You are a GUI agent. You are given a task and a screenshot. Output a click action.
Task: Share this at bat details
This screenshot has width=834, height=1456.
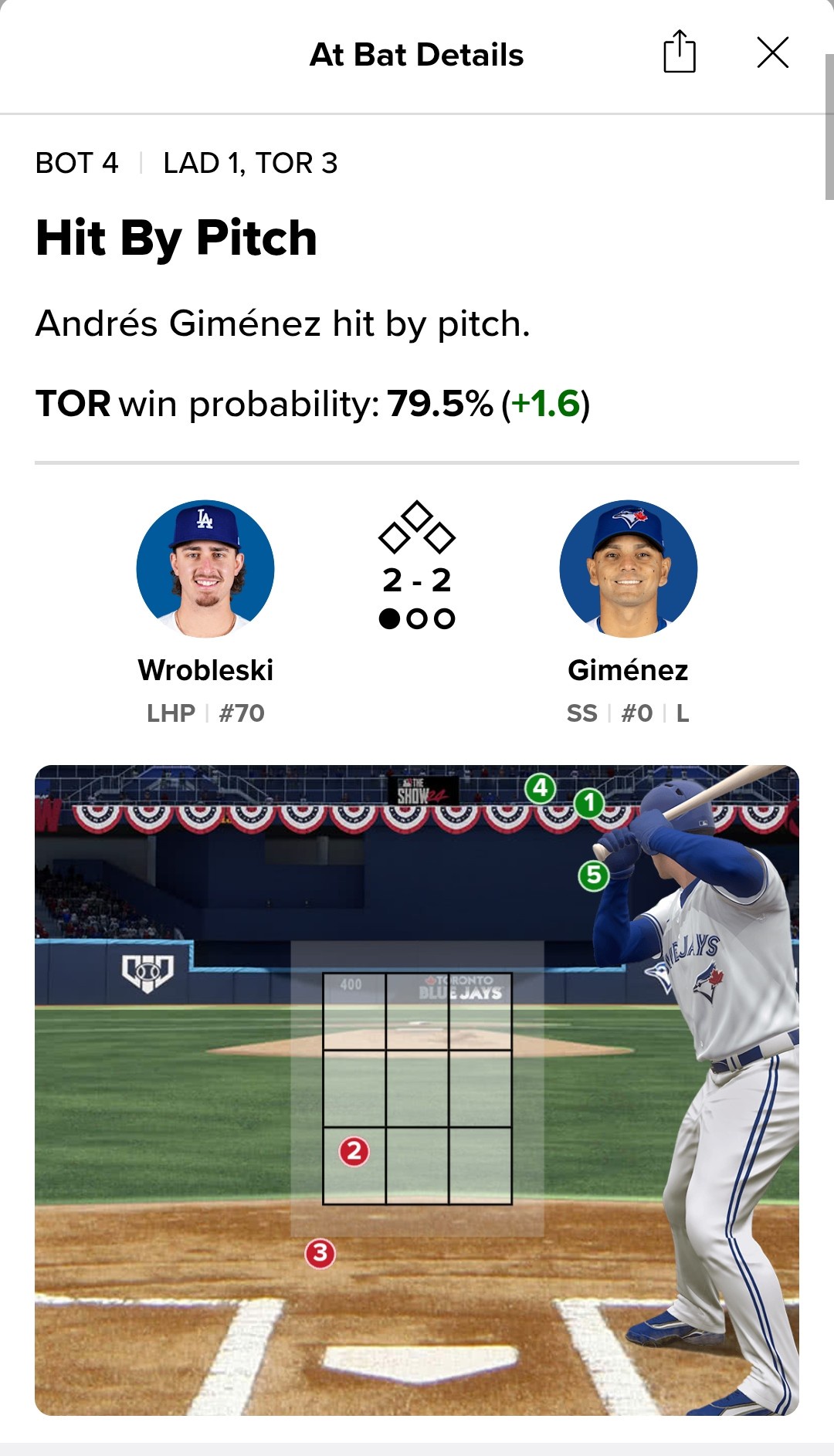pyautogui.click(x=680, y=52)
